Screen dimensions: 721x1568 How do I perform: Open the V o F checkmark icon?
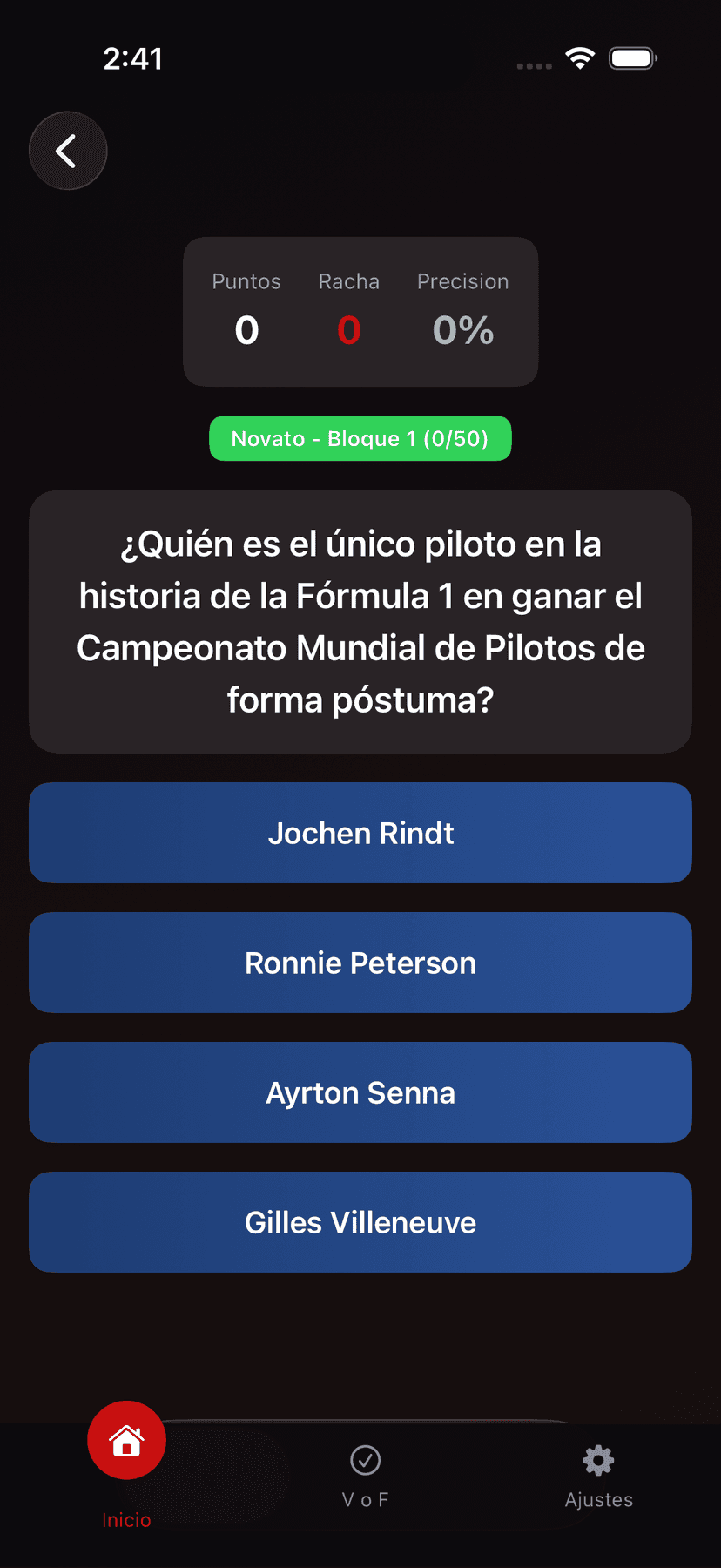click(365, 1460)
